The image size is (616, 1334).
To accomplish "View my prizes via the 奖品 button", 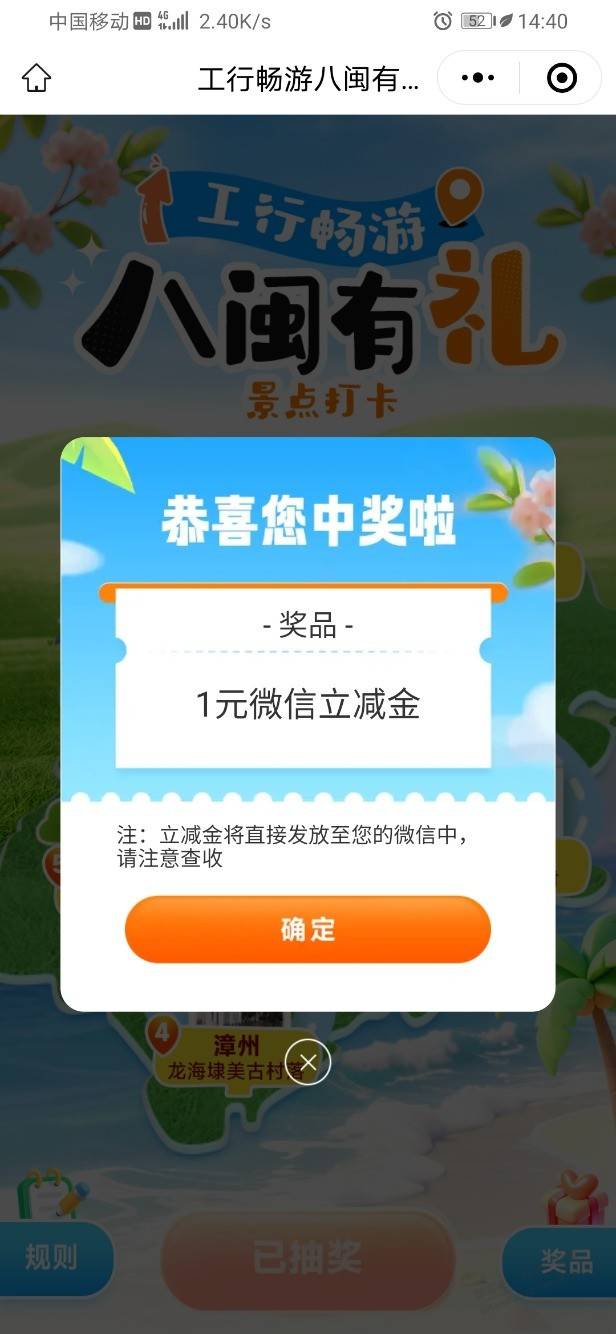I will (x=565, y=1260).
